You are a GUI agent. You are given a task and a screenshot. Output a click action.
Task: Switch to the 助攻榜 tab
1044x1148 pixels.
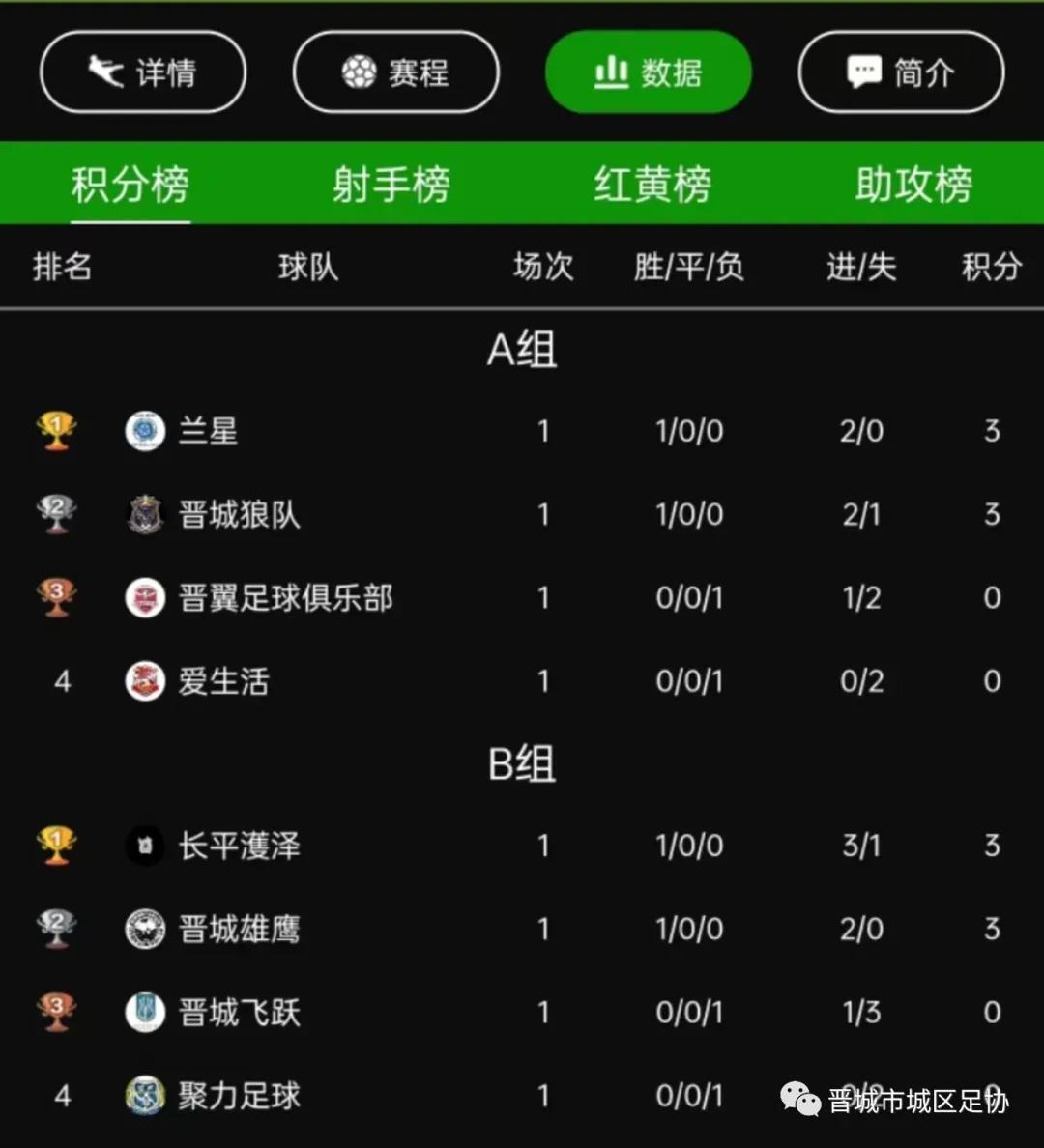pos(912,184)
